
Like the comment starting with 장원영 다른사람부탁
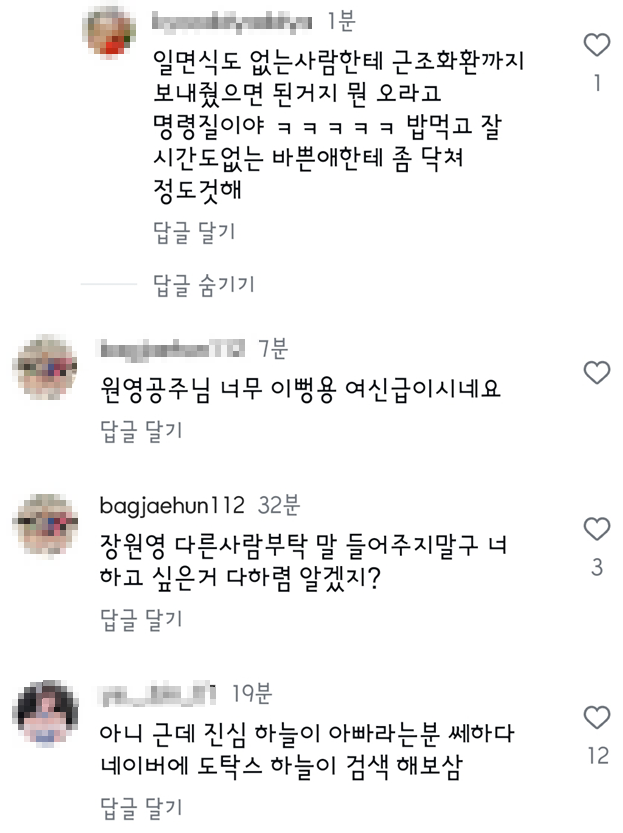point(596,529)
